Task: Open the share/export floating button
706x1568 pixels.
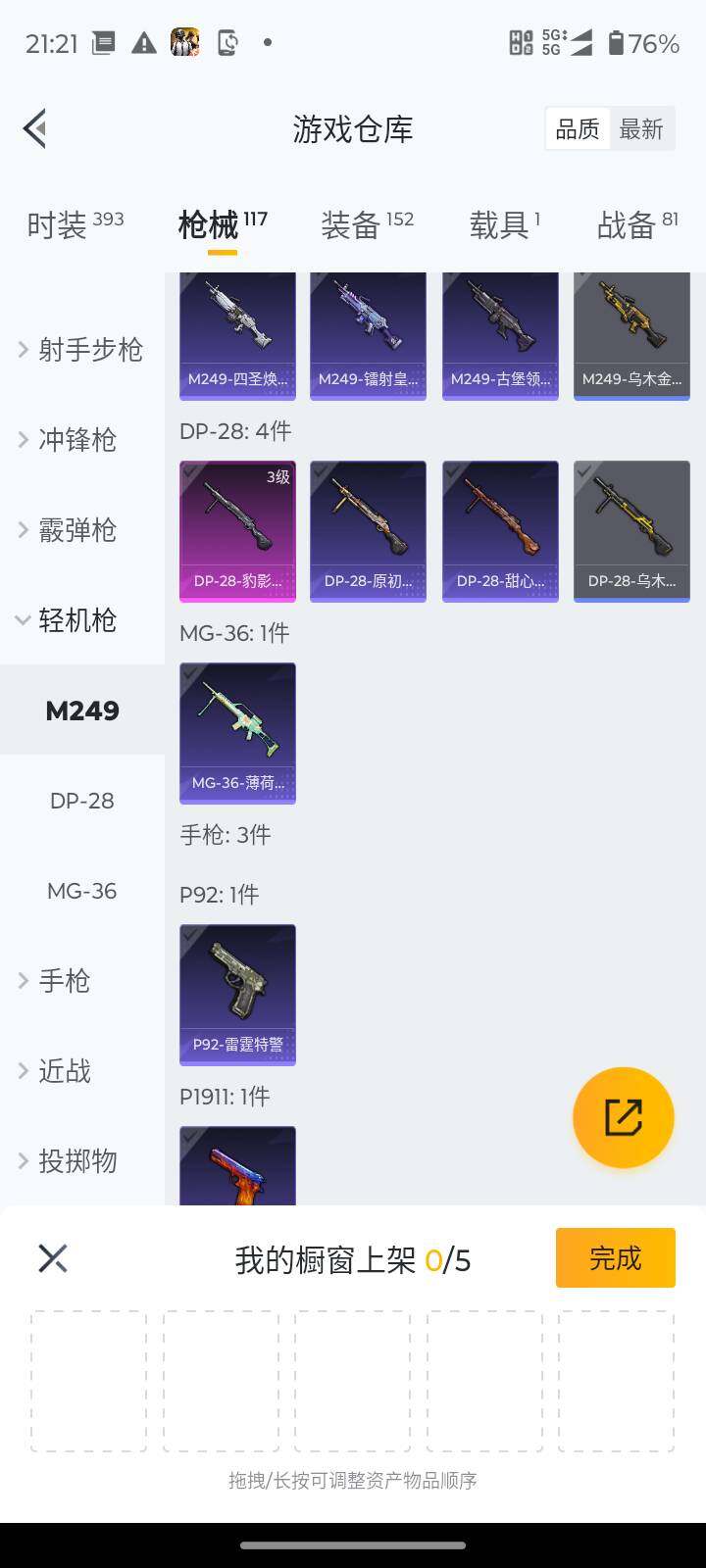Action: tap(623, 1117)
